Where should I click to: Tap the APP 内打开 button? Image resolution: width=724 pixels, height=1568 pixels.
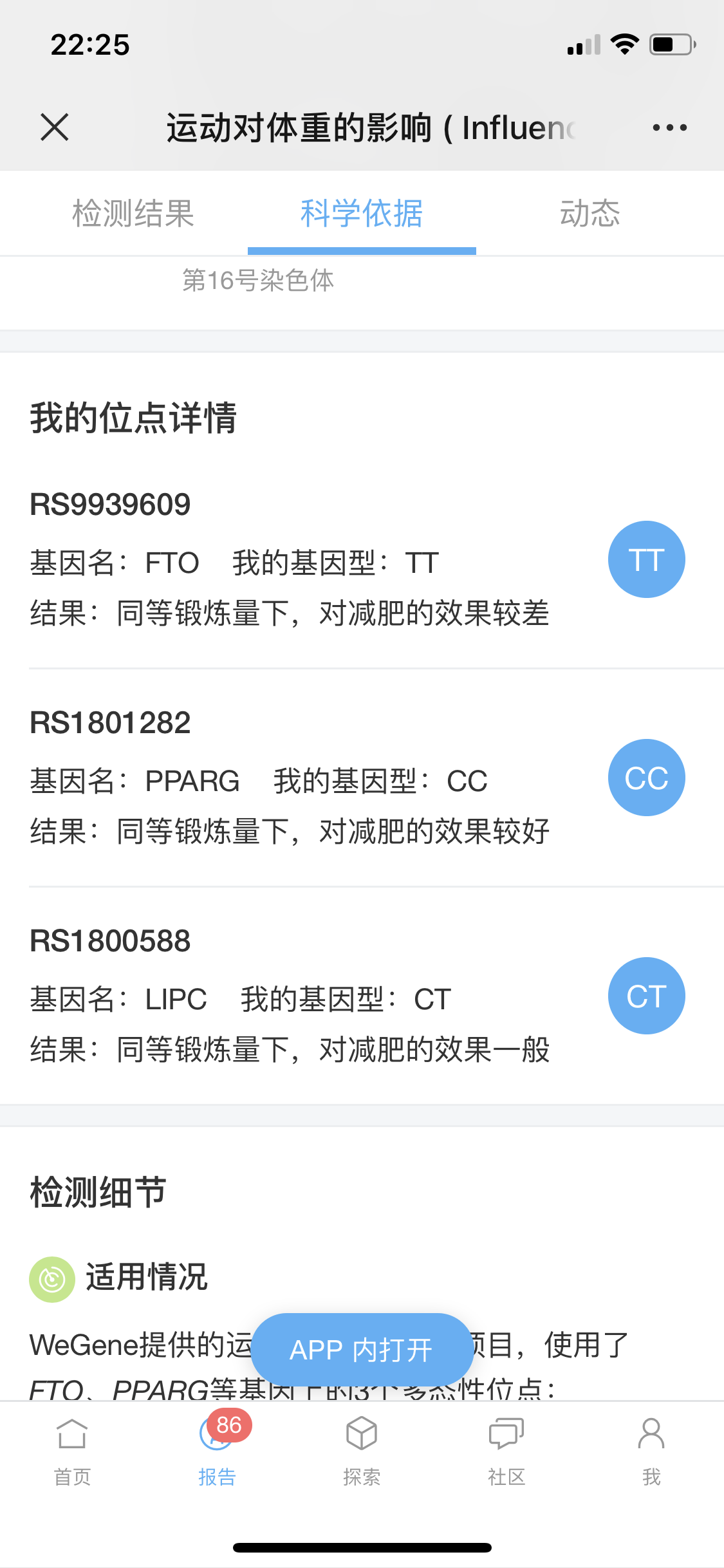click(x=362, y=1349)
